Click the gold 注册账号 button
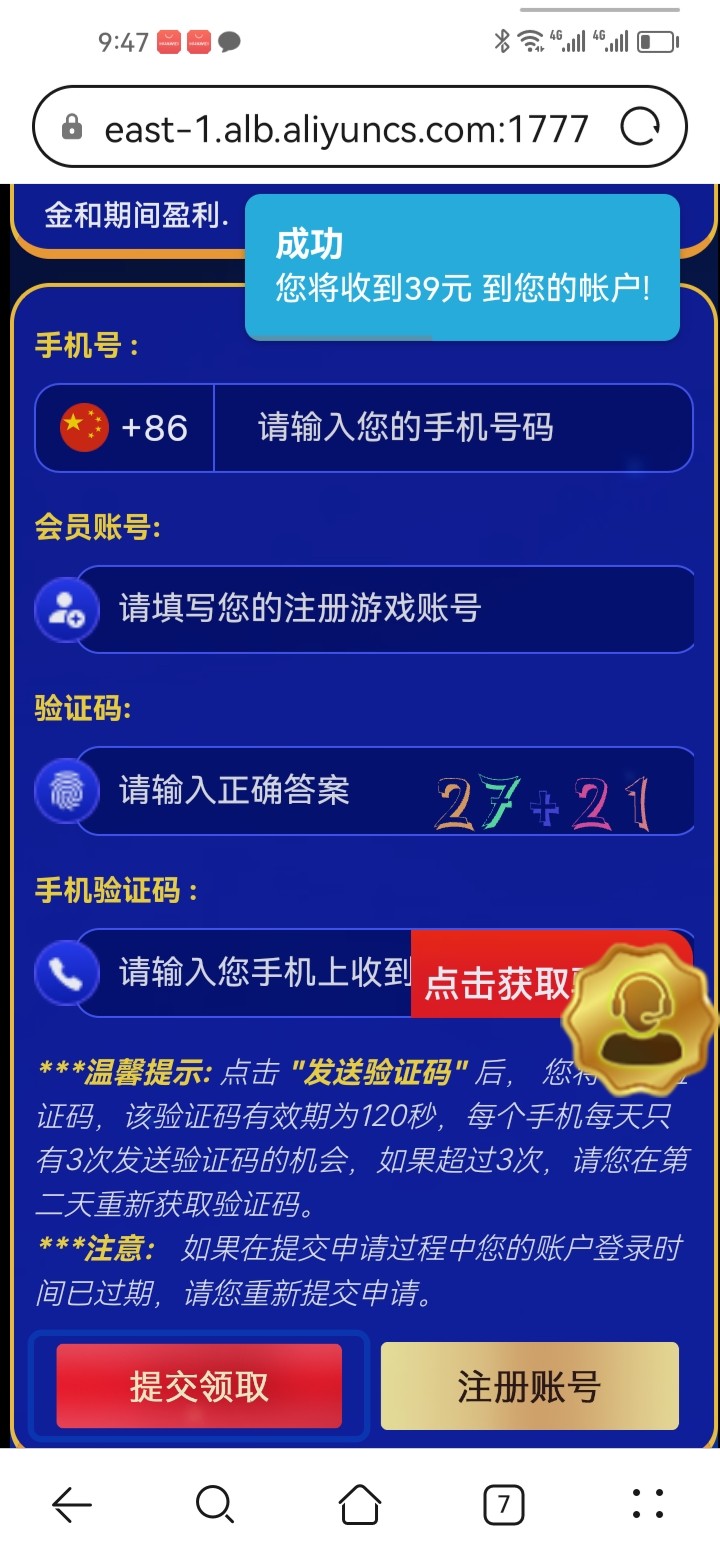The width and height of the screenshot is (720, 1560). (529, 1386)
